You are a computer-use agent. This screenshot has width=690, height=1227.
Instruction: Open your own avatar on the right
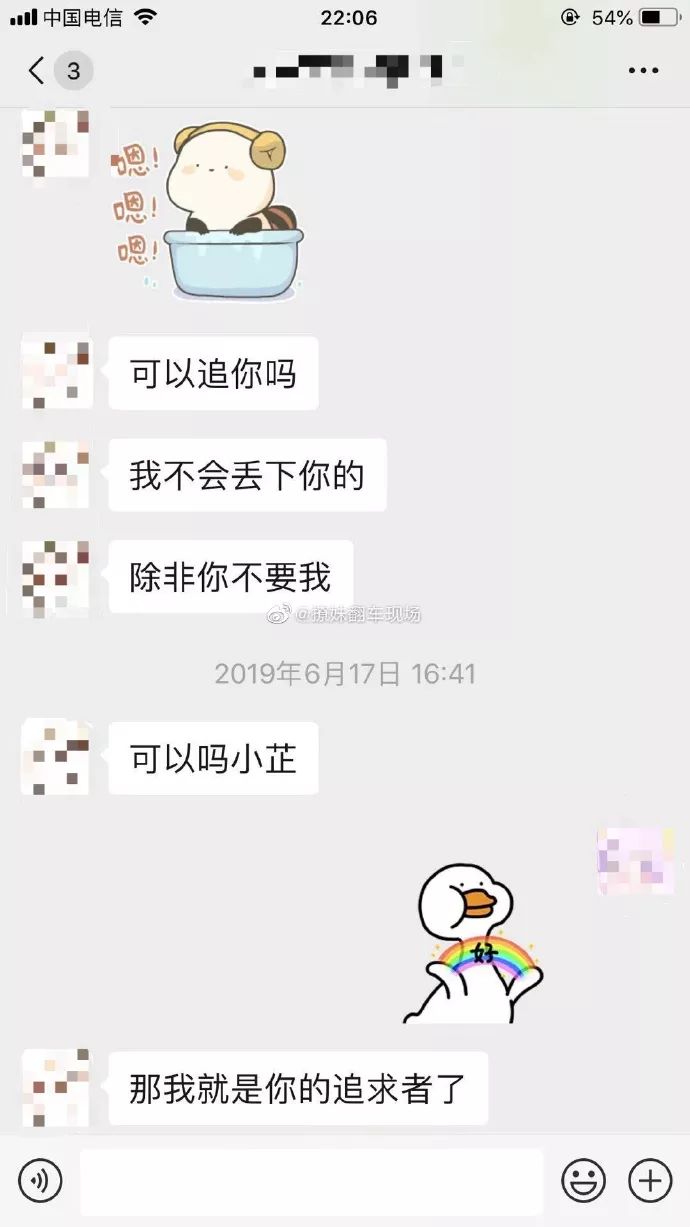635,860
